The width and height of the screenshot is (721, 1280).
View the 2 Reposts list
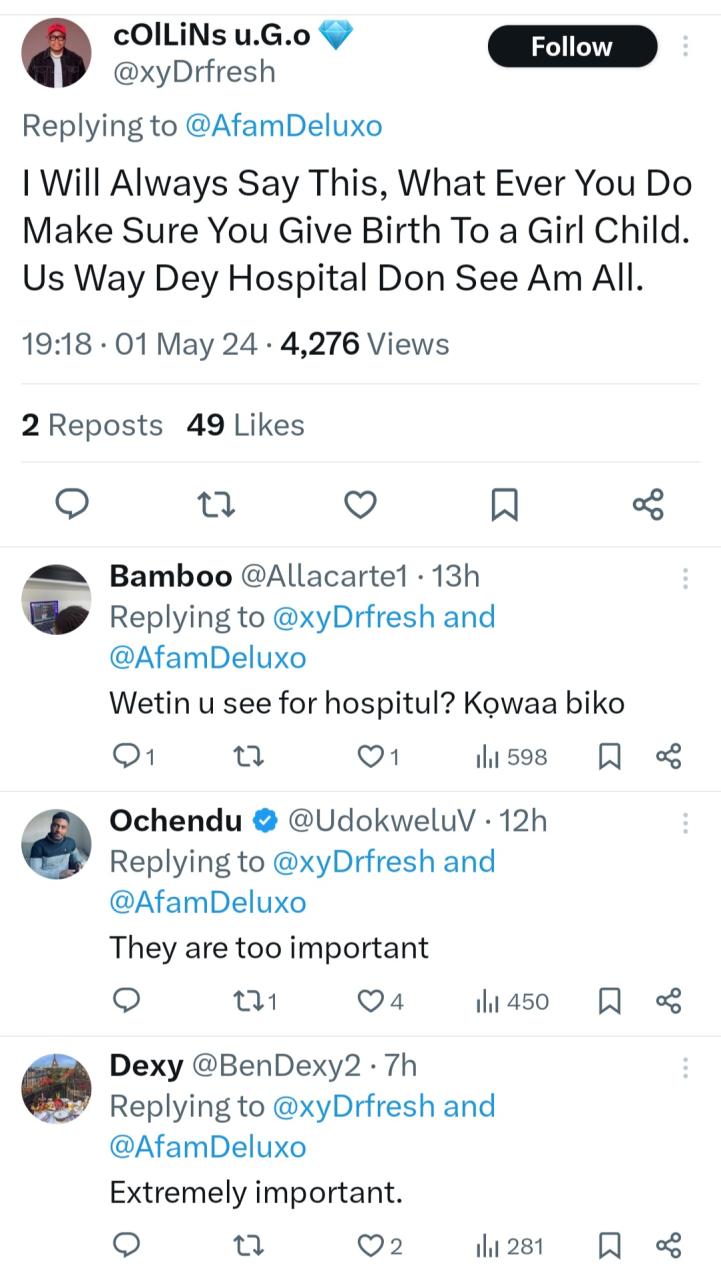click(x=91, y=425)
